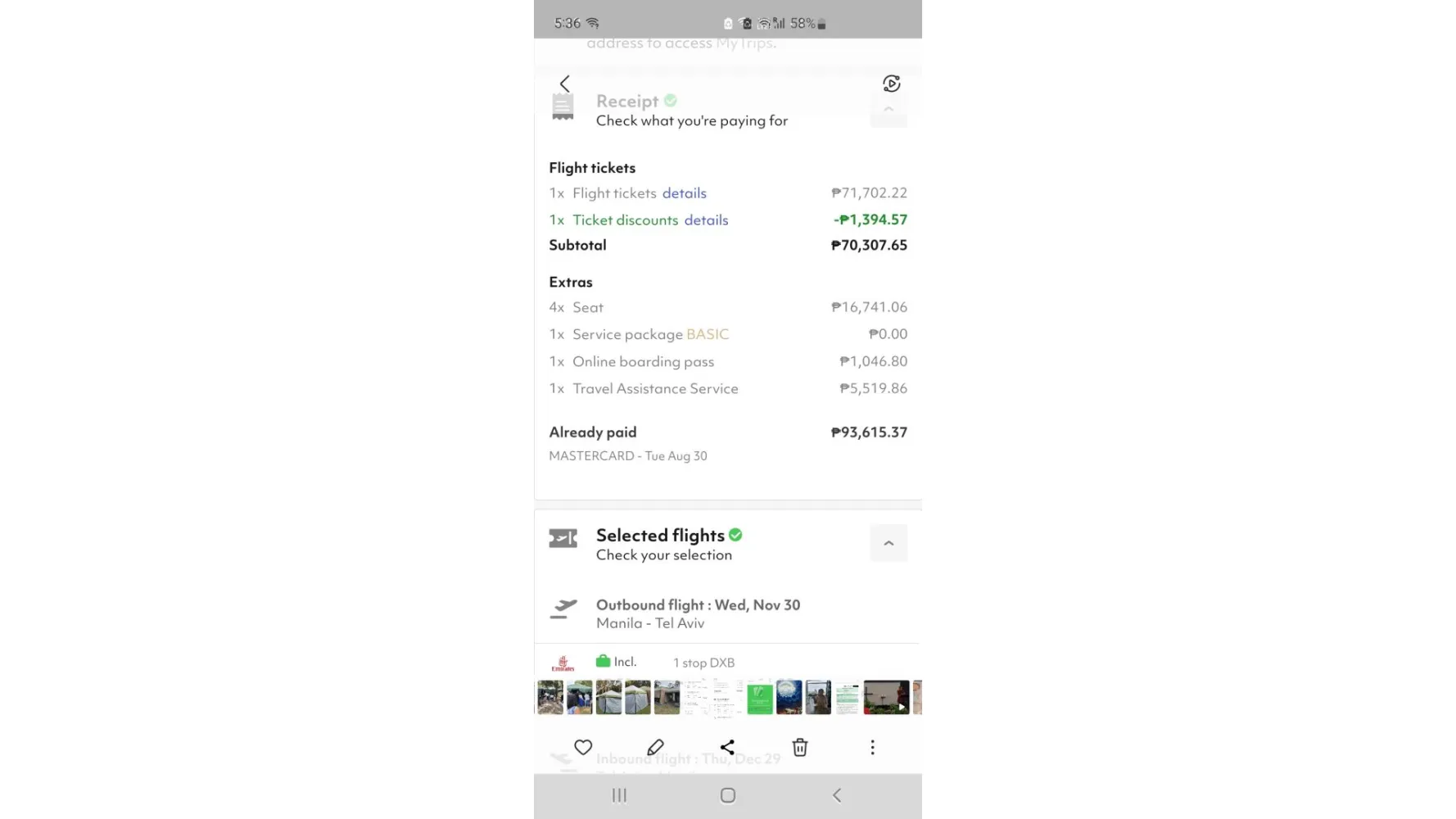Open recent apps from navigation bar
Screen dimensions: 1456x819
(619, 795)
